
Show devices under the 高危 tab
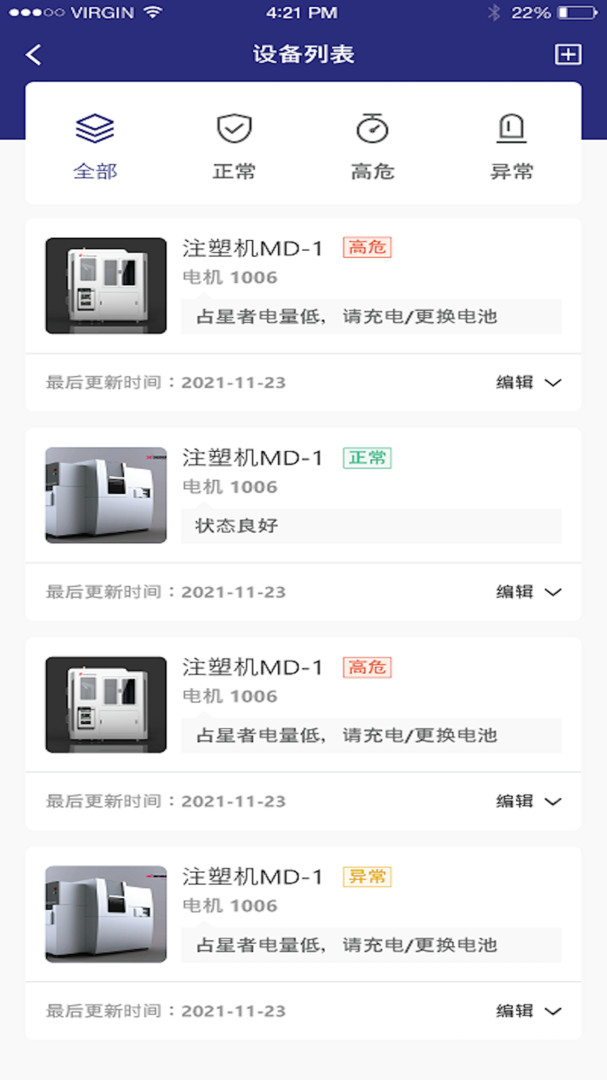click(x=372, y=145)
